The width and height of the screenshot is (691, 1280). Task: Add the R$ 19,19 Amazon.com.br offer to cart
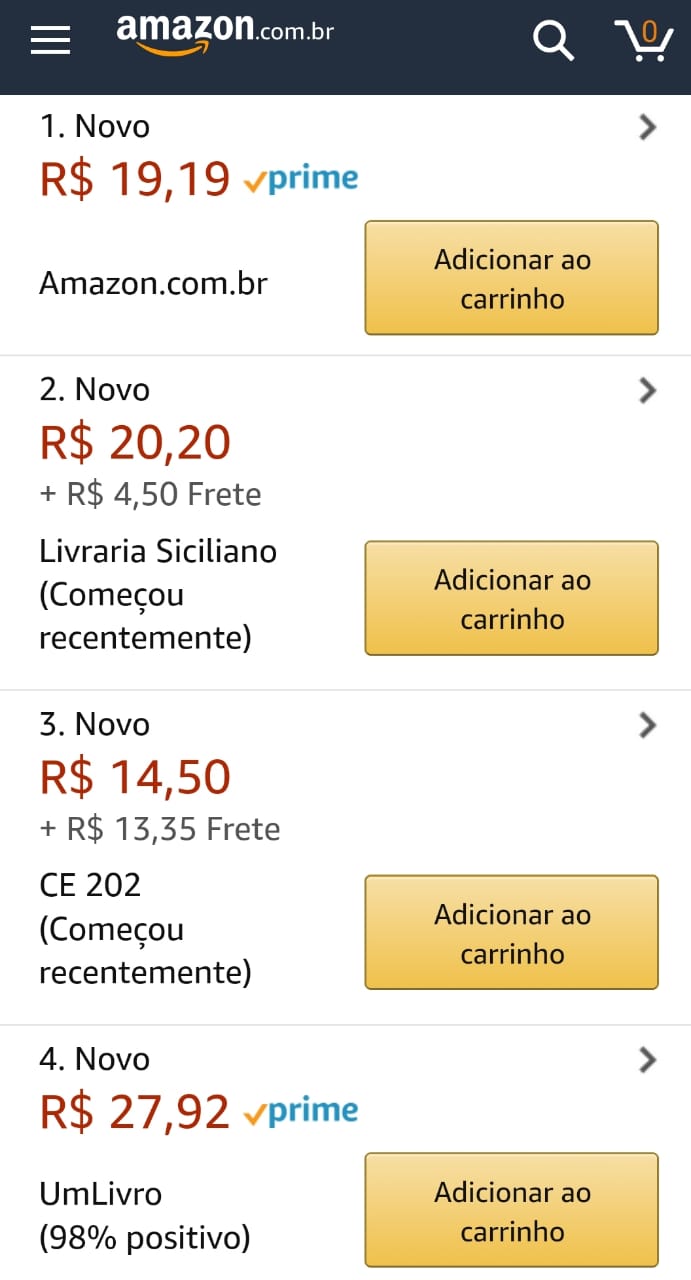pyautogui.click(x=511, y=278)
